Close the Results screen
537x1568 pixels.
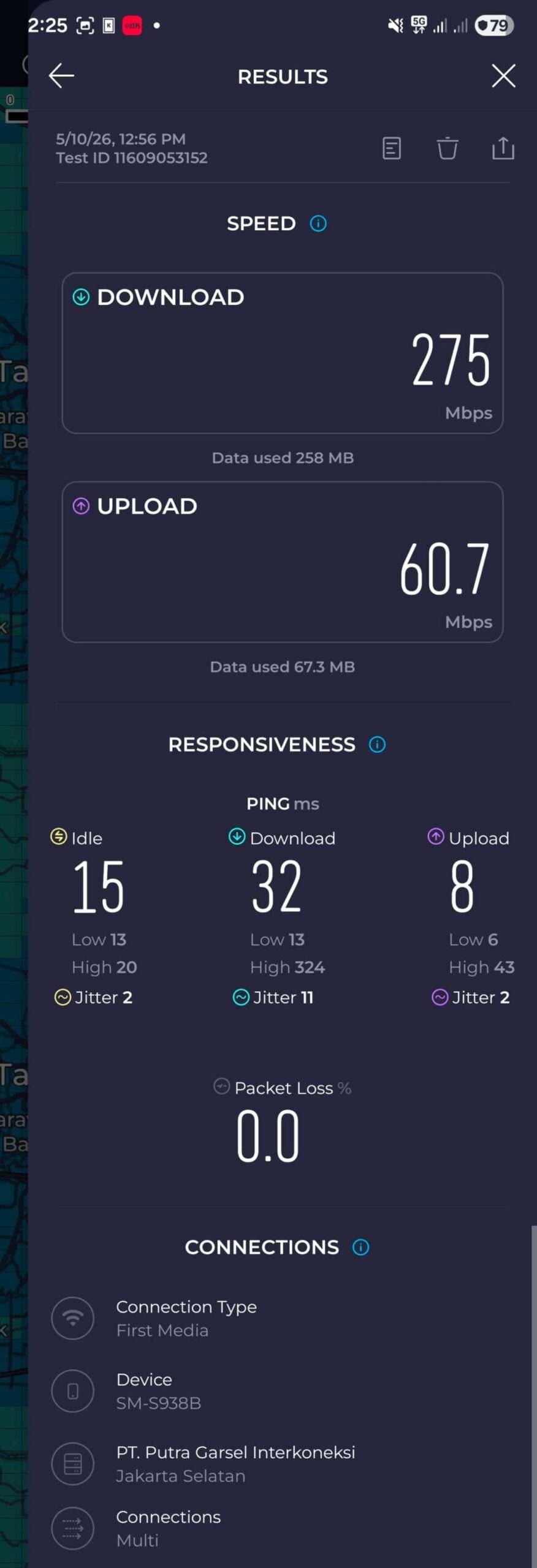503,76
